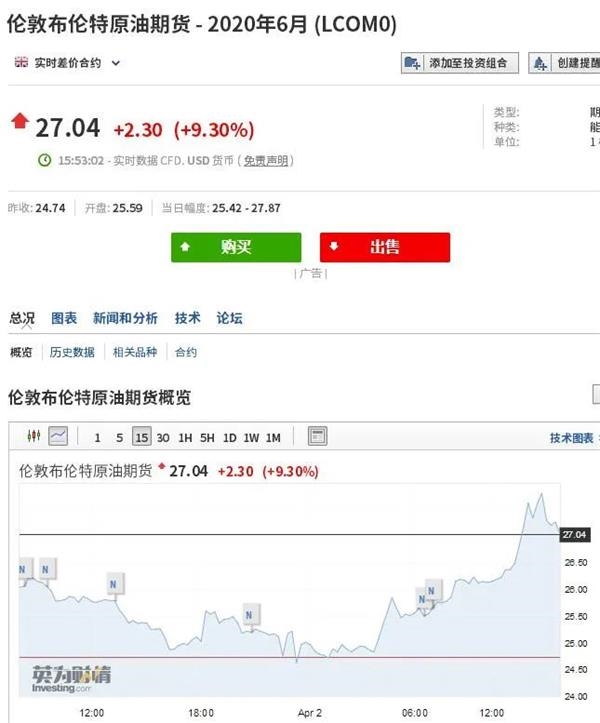Choose the 1W chart interval
This screenshot has width=600, height=723.
[251, 437]
